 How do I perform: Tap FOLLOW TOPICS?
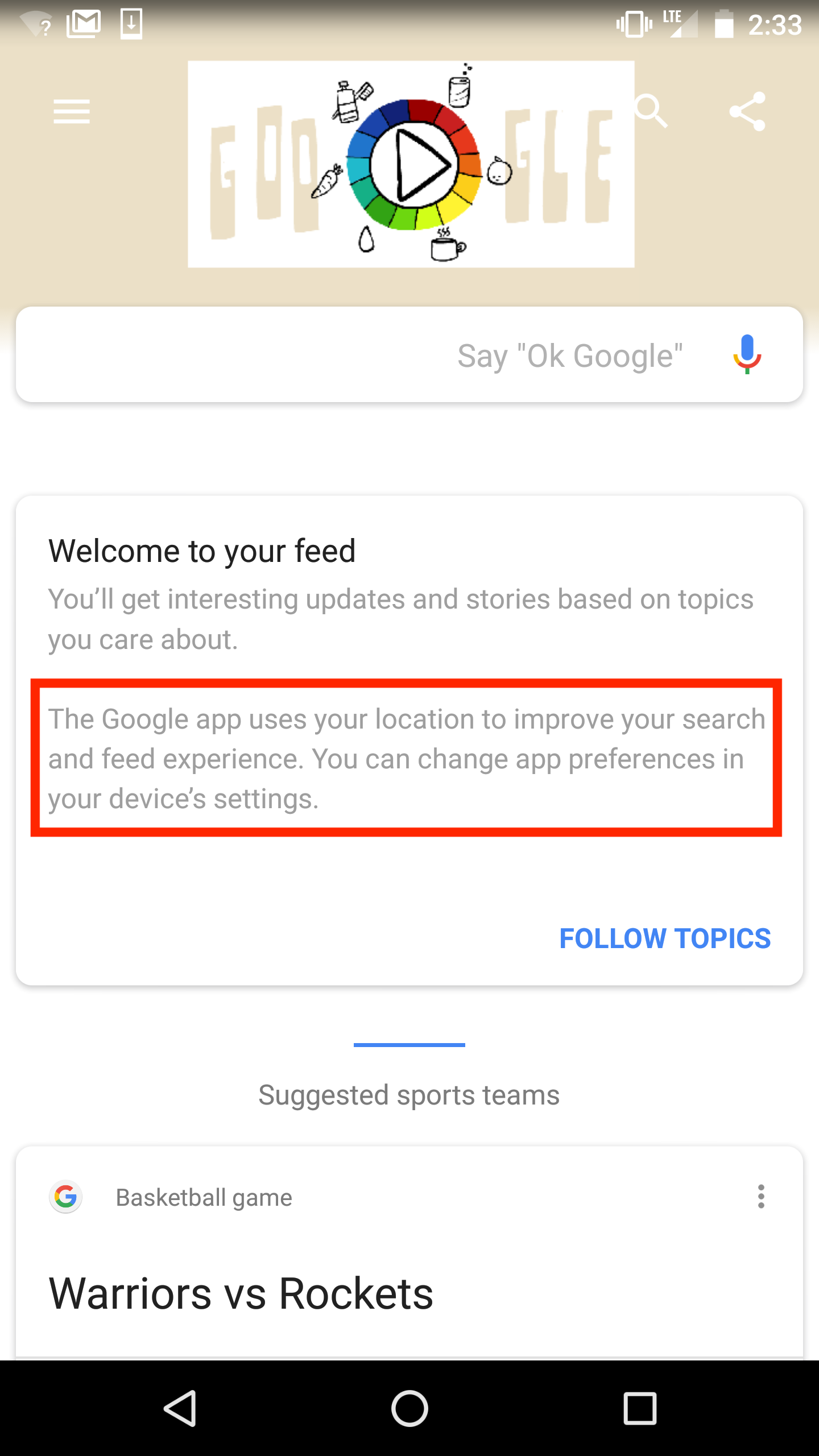tap(664, 938)
